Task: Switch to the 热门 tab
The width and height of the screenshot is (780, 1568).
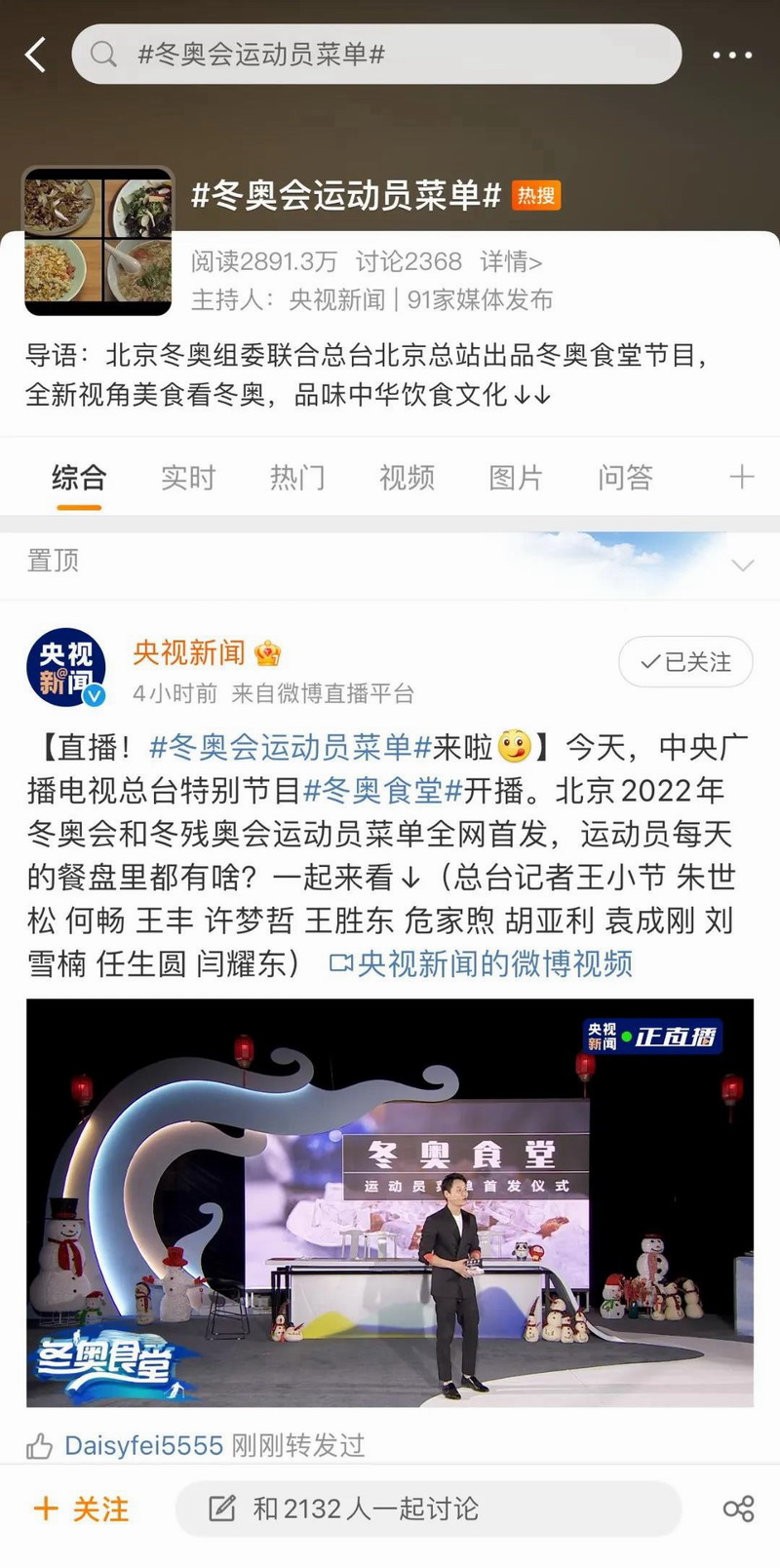Action: pos(296,478)
